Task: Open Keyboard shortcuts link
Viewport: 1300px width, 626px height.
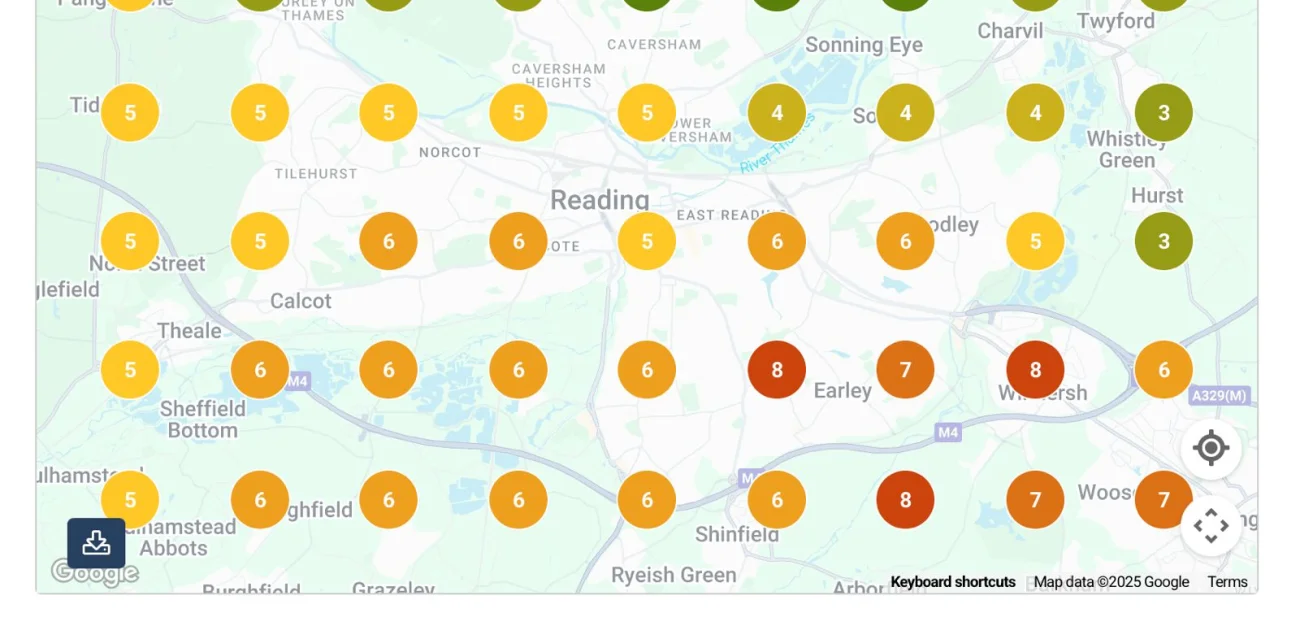Action: click(952, 582)
